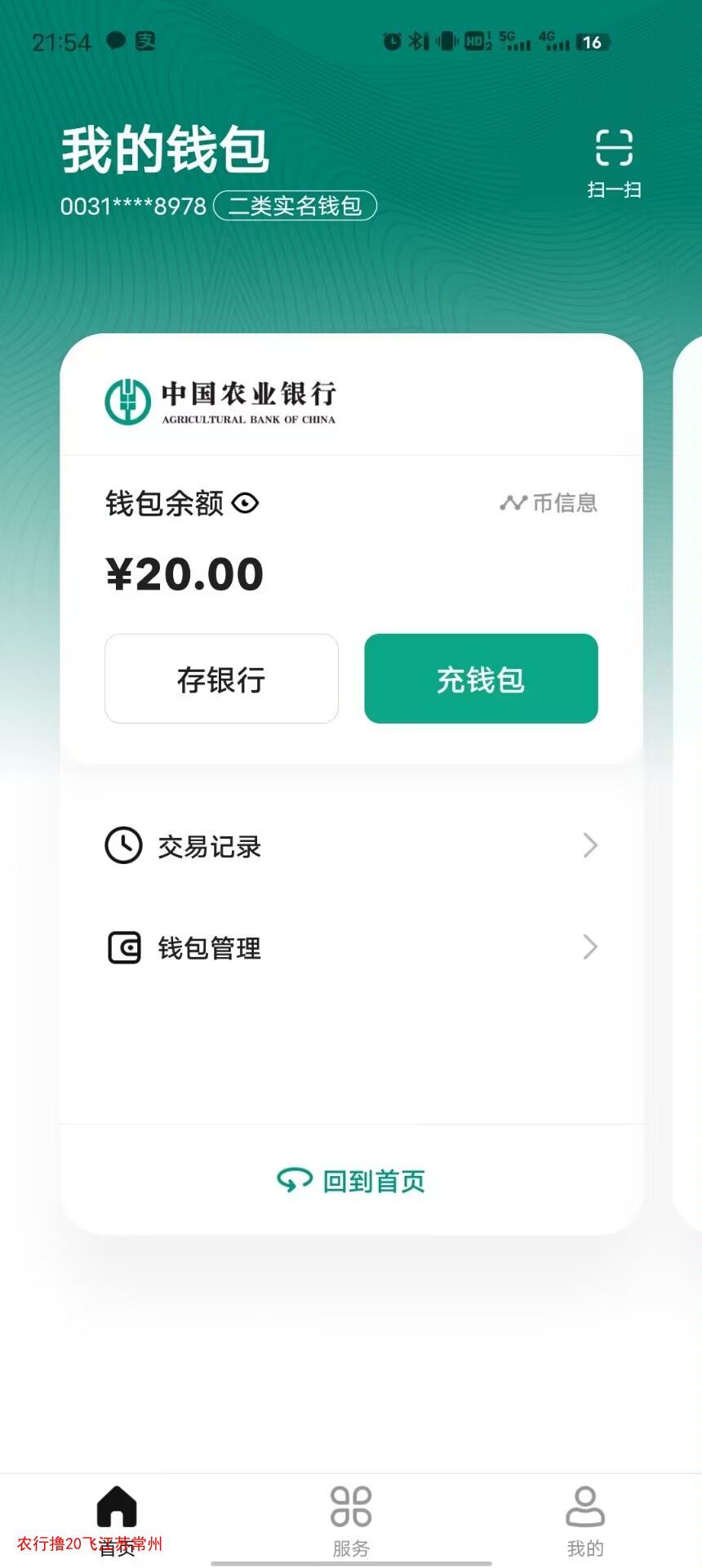This screenshot has width=702, height=1568.
Task: Open 交易记录 transaction history
Action: click(351, 846)
